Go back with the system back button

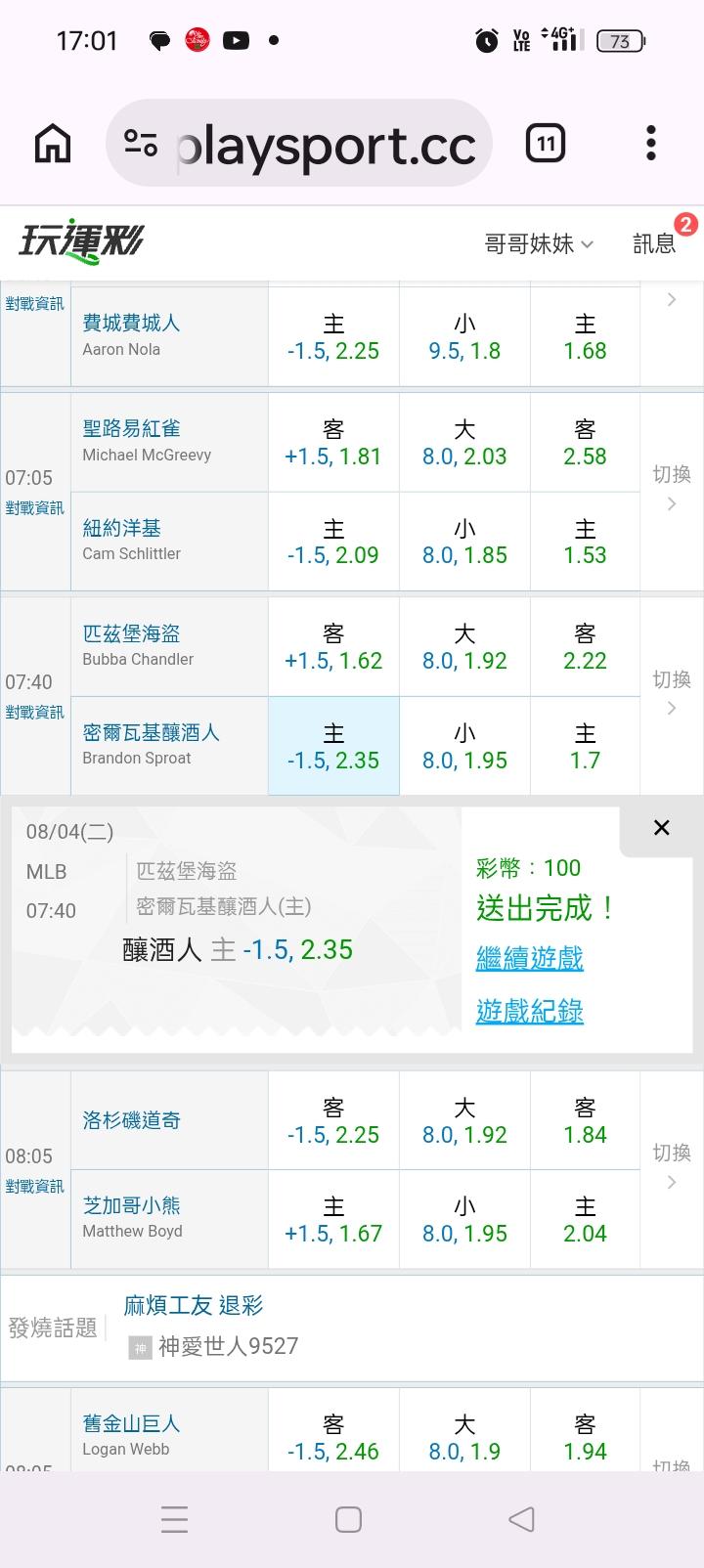[x=522, y=1519]
